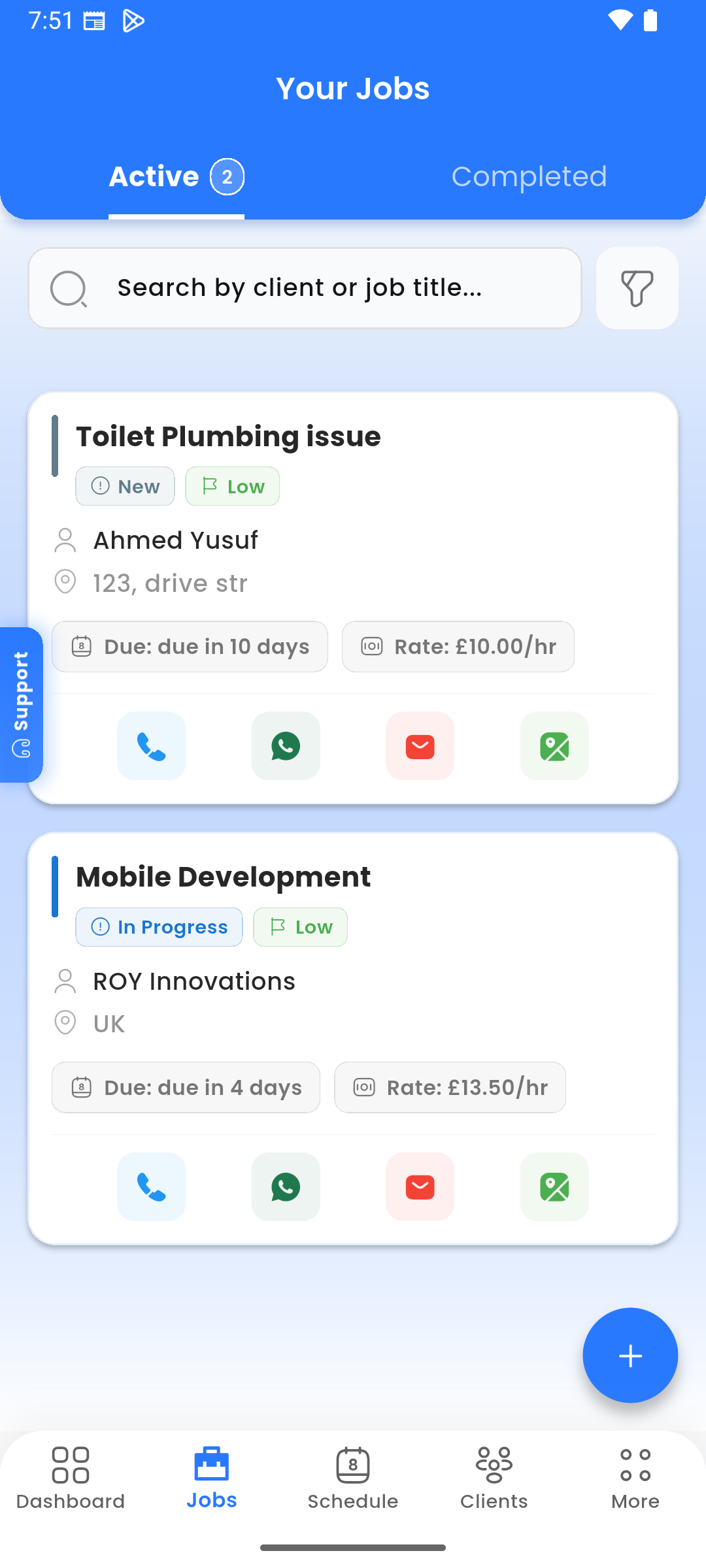This screenshot has height=1568, width=706.
Task: WhatsApp ROY Innovations from Mobile Development card
Action: point(286,1186)
